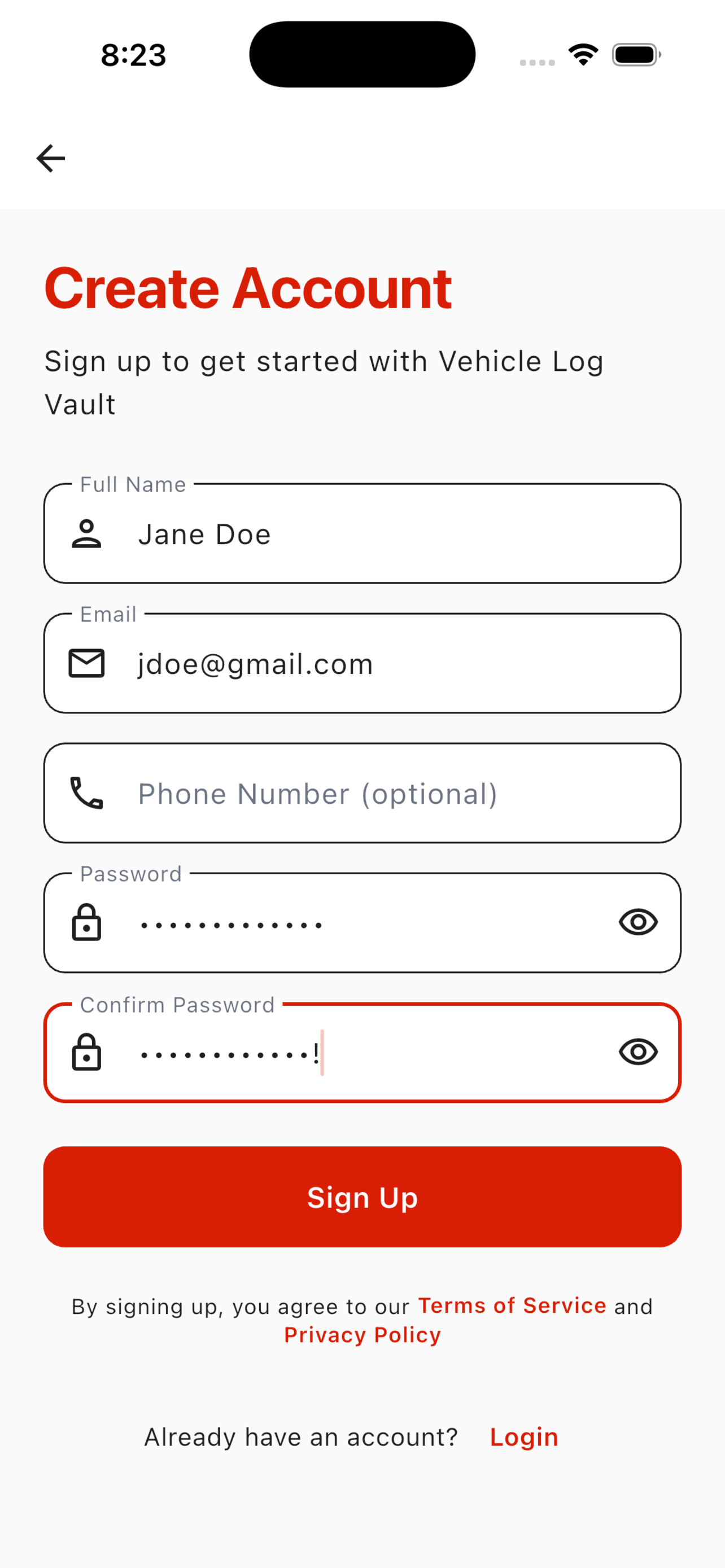Click the phone icon in Phone Number field
The width and height of the screenshot is (725, 1568).
87,793
